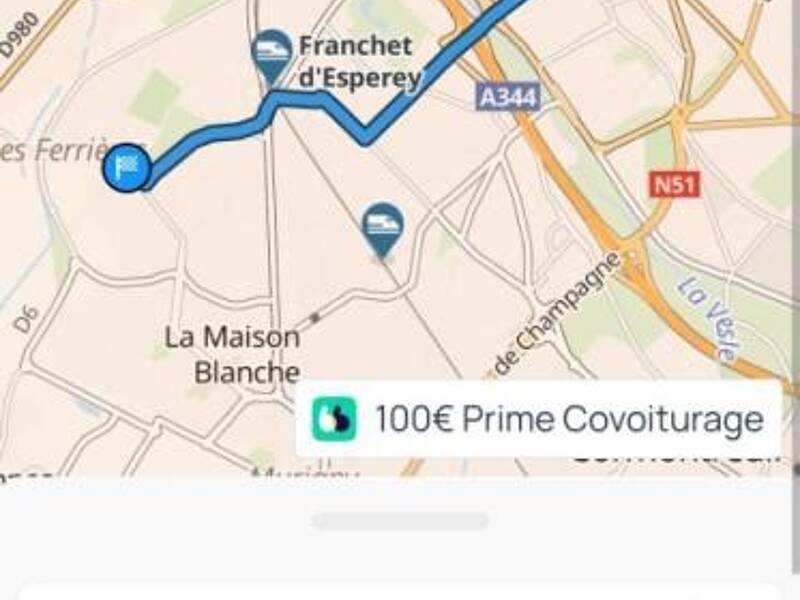Select the station pin near La Maison Blanche
Viewport: 800px width, 600px height.
click(x=382, y=228)
